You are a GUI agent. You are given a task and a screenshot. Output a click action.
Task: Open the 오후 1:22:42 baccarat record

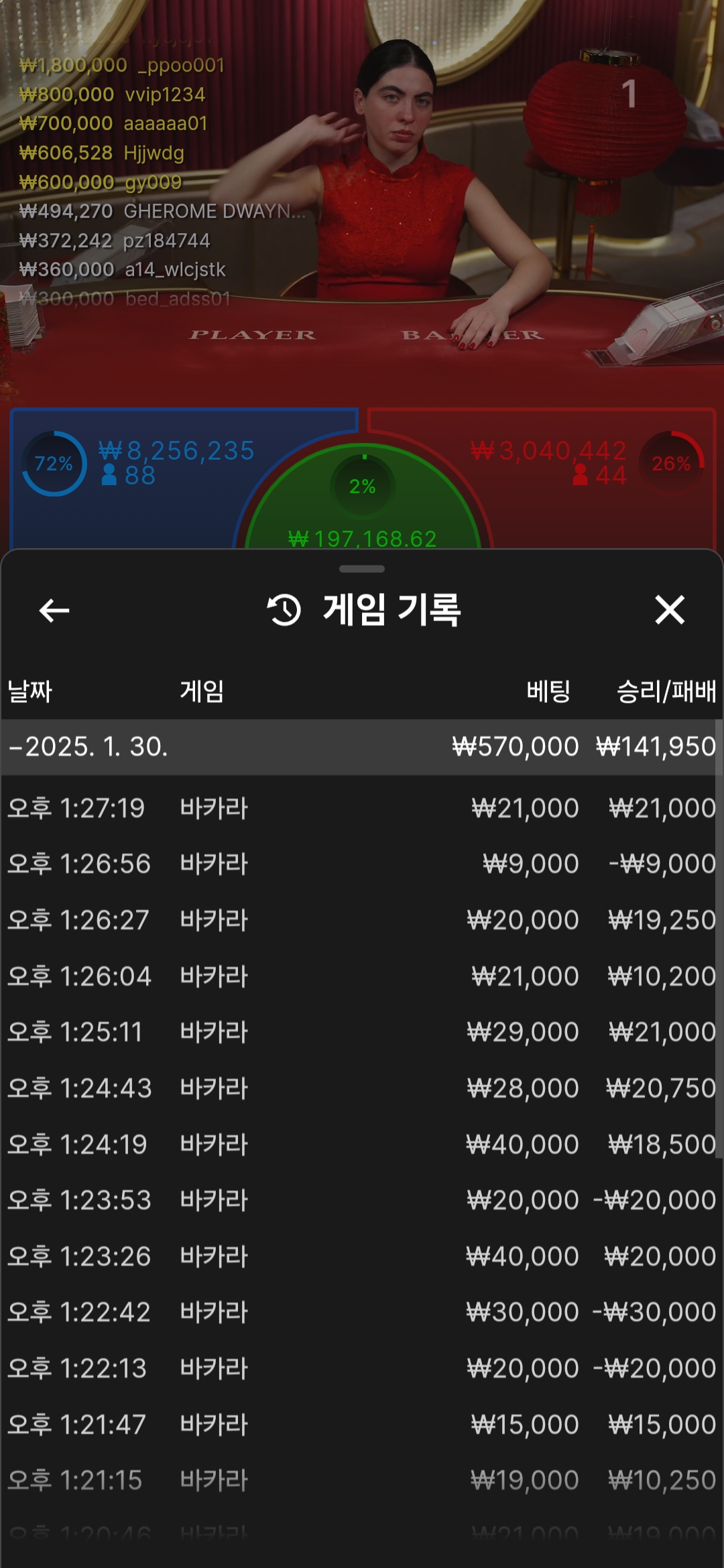pos(362,1312)
